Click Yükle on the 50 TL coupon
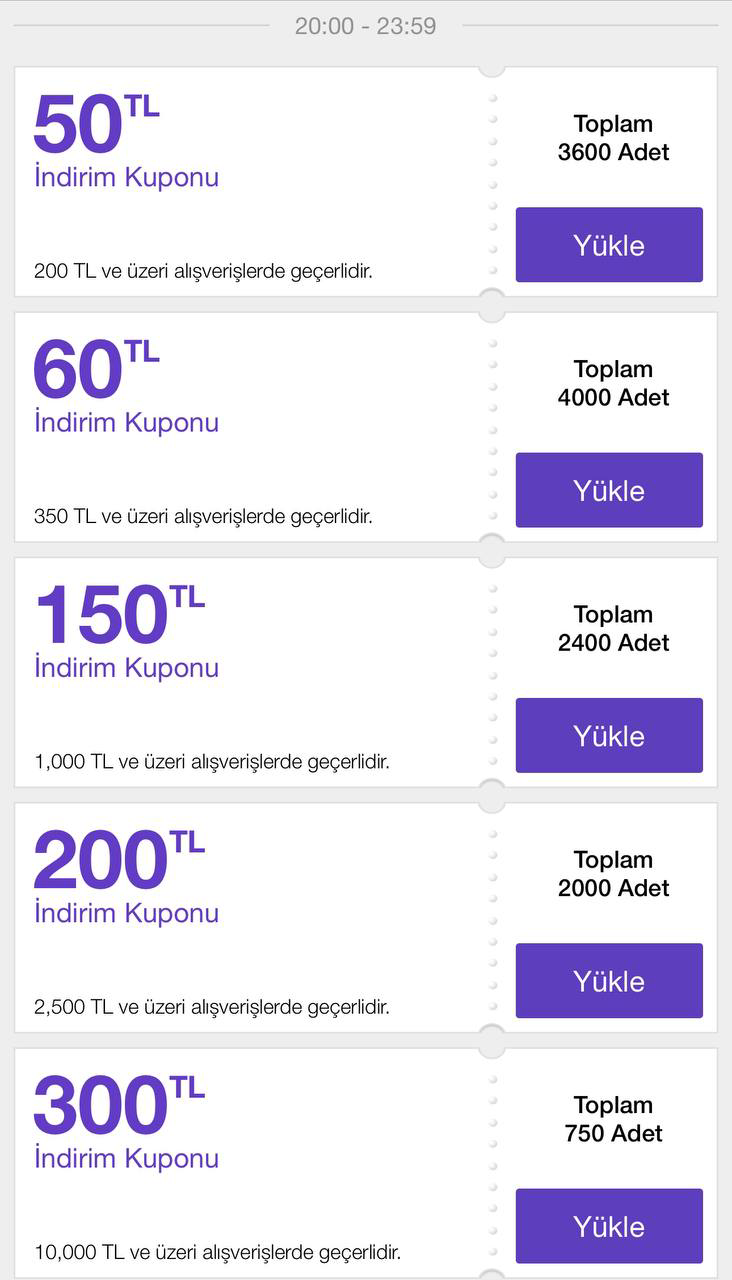The width and height of the screenshot is (732, 1280). pyautogui.click(x=608, y=244)
